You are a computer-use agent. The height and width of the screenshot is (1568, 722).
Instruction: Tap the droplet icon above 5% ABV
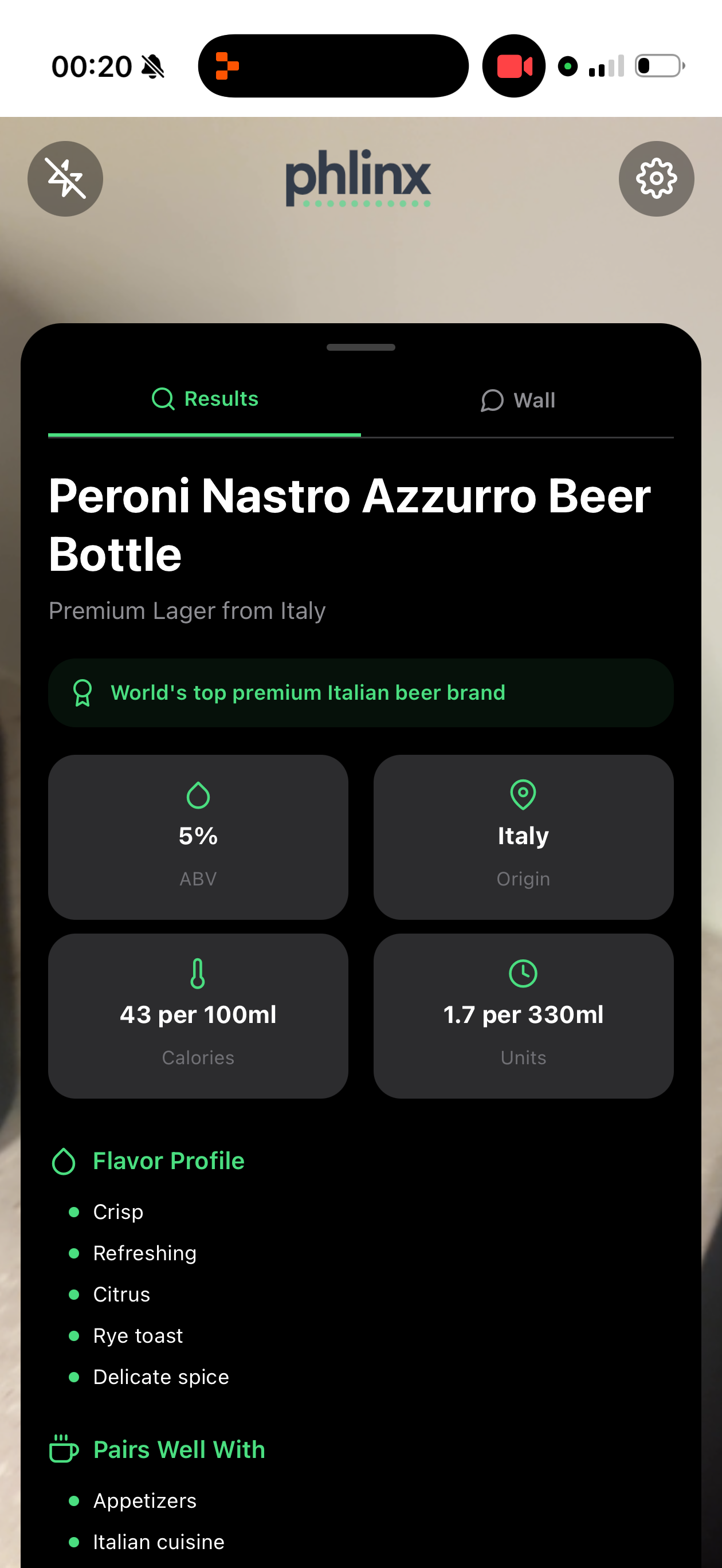[198, 794]
